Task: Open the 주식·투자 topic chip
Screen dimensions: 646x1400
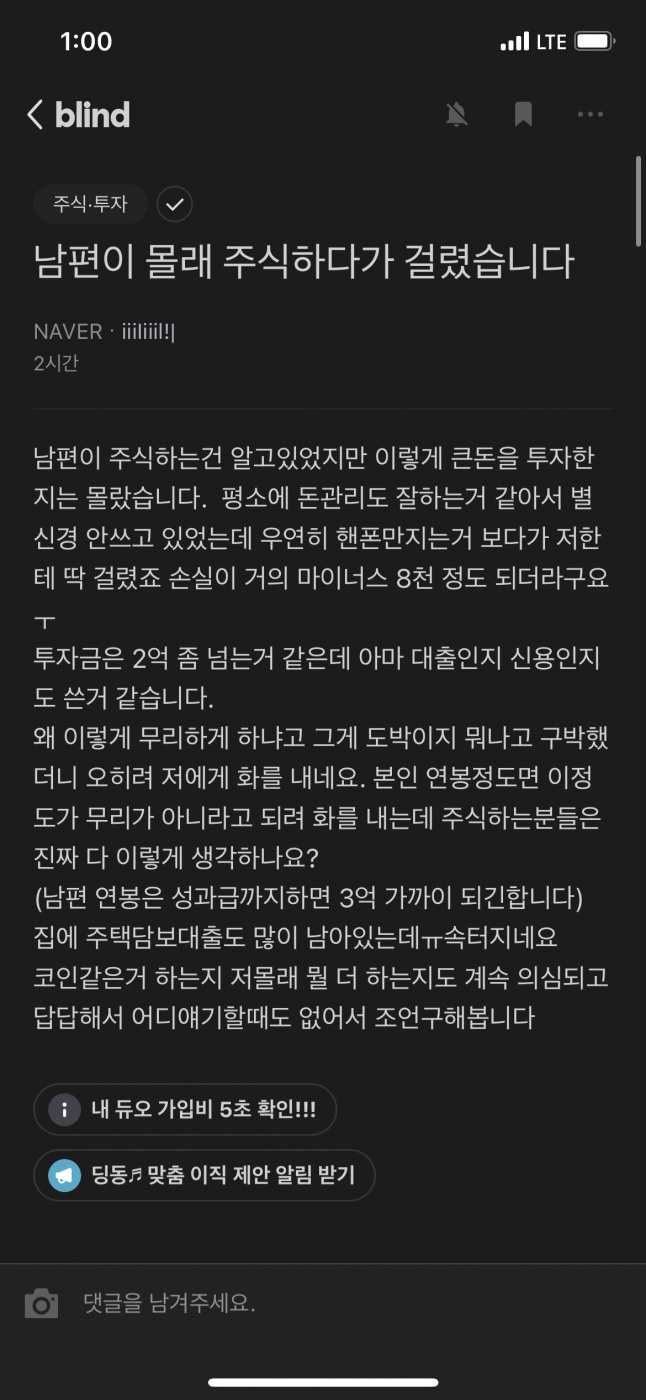Action: pos(90,204)
